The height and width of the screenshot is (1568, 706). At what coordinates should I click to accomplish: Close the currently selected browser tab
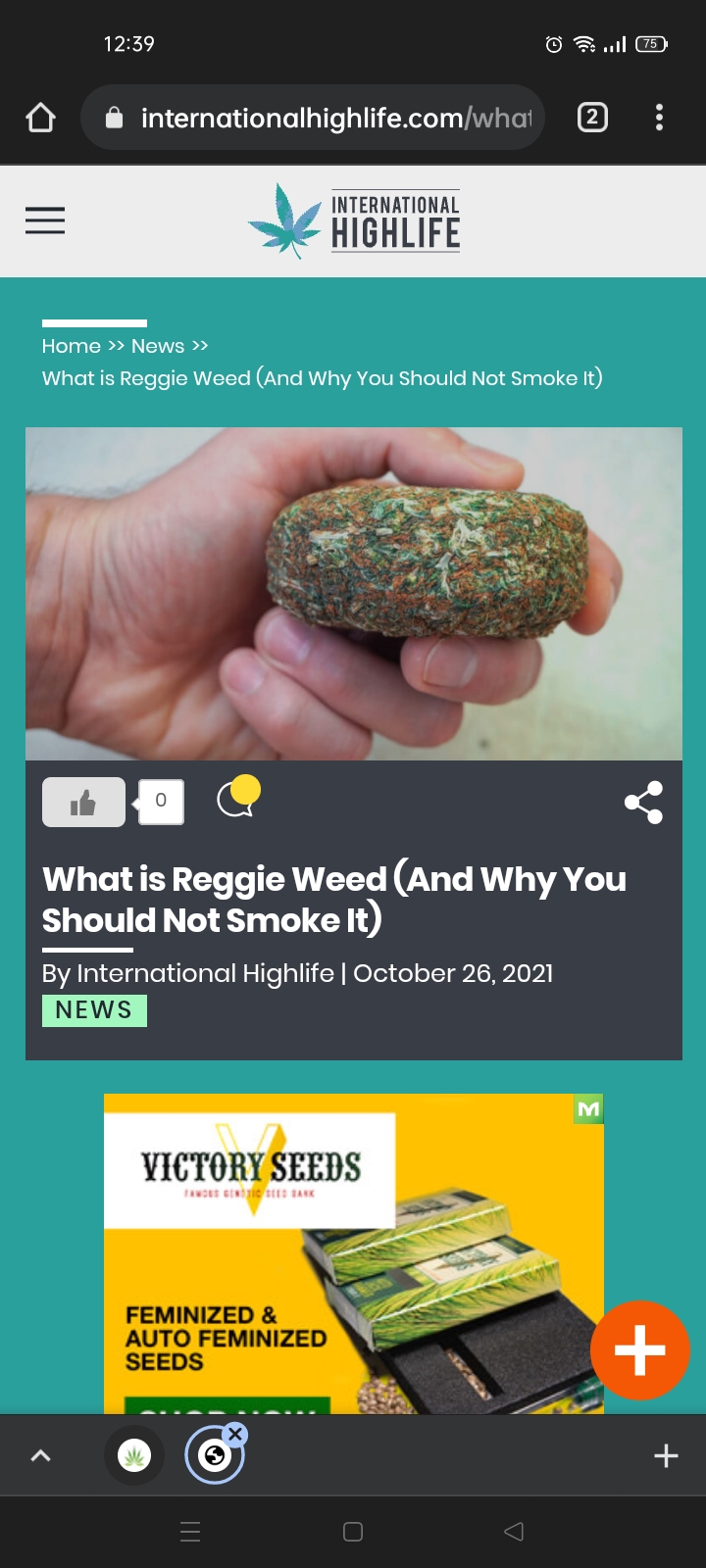234,1435
